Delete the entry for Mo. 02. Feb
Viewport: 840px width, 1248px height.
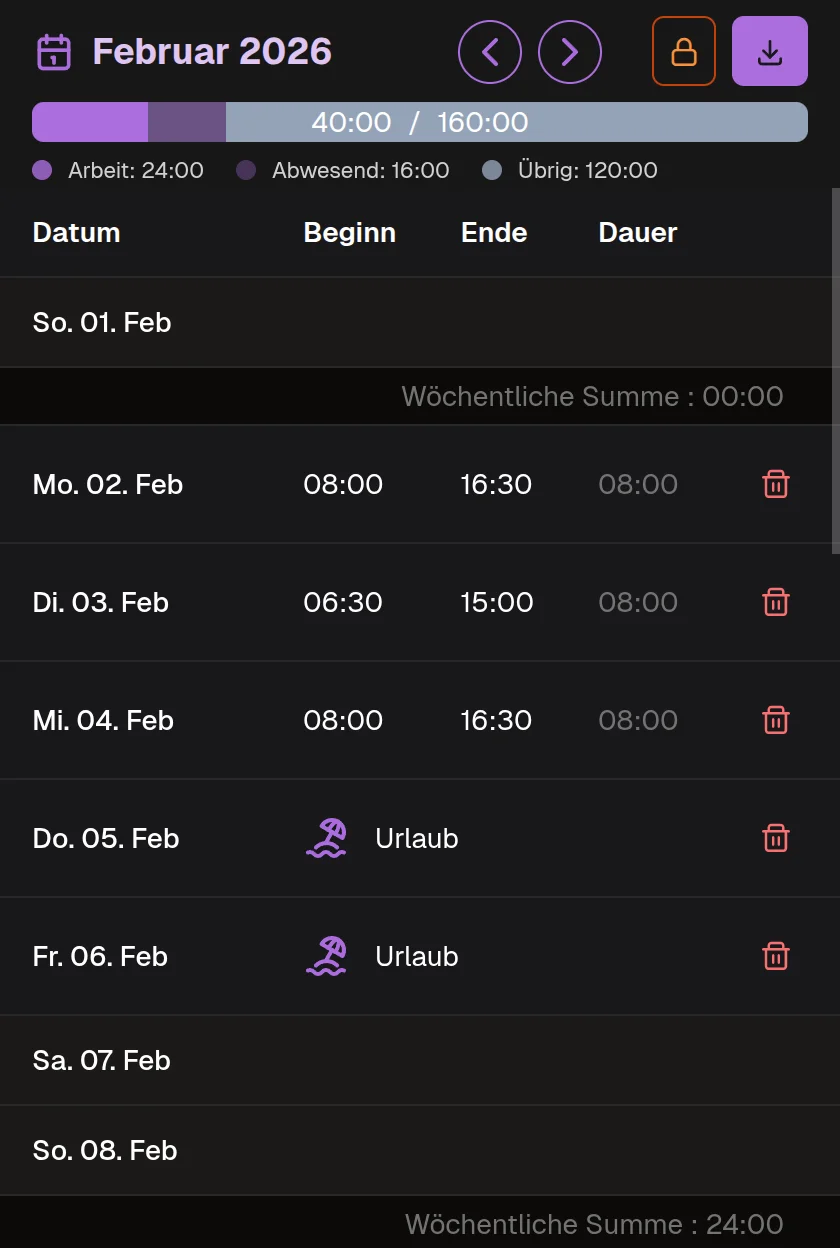[x=776, y=484]
